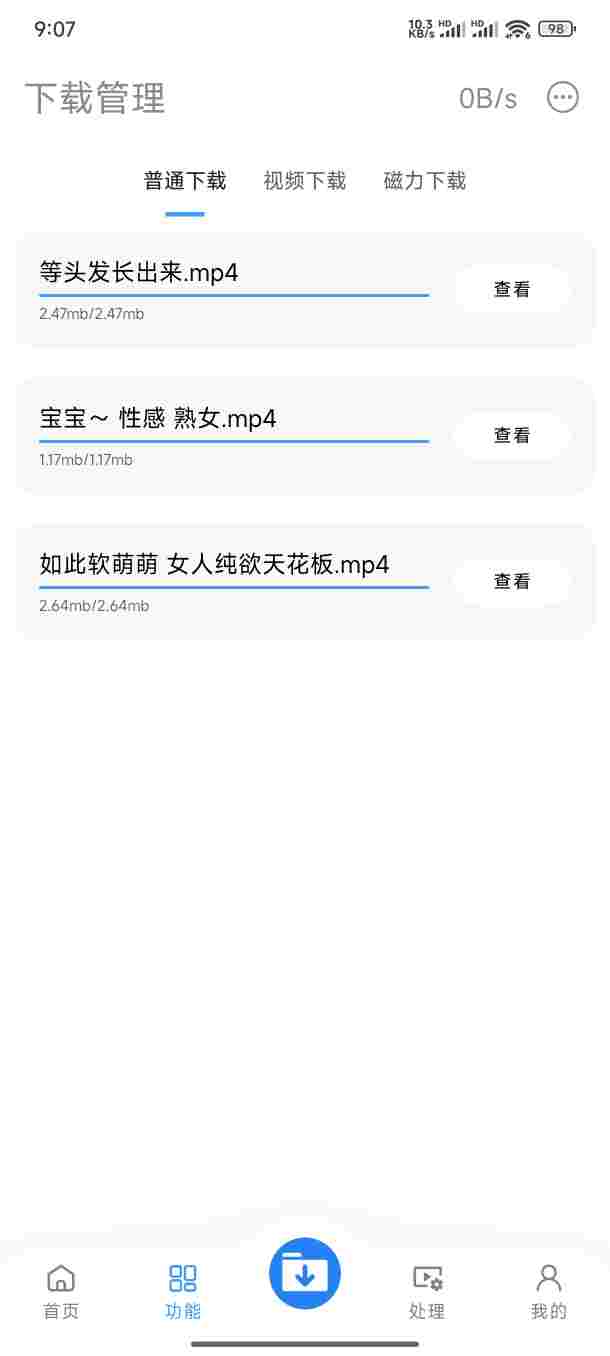Open the 功能 tab
Viewport: 610px width, 1356px height.
pyautogui.click(x=183, y=1291)
